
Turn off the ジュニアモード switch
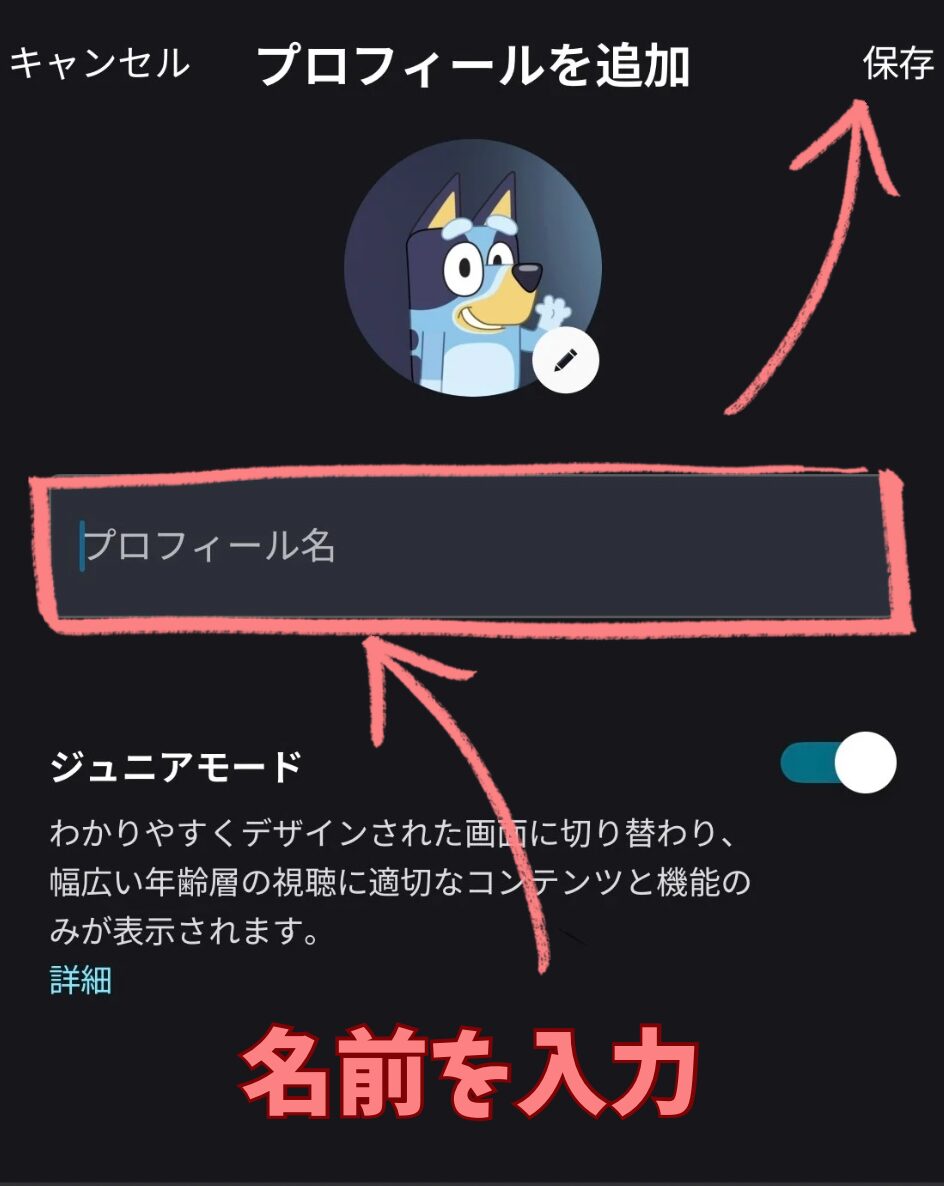838,763
